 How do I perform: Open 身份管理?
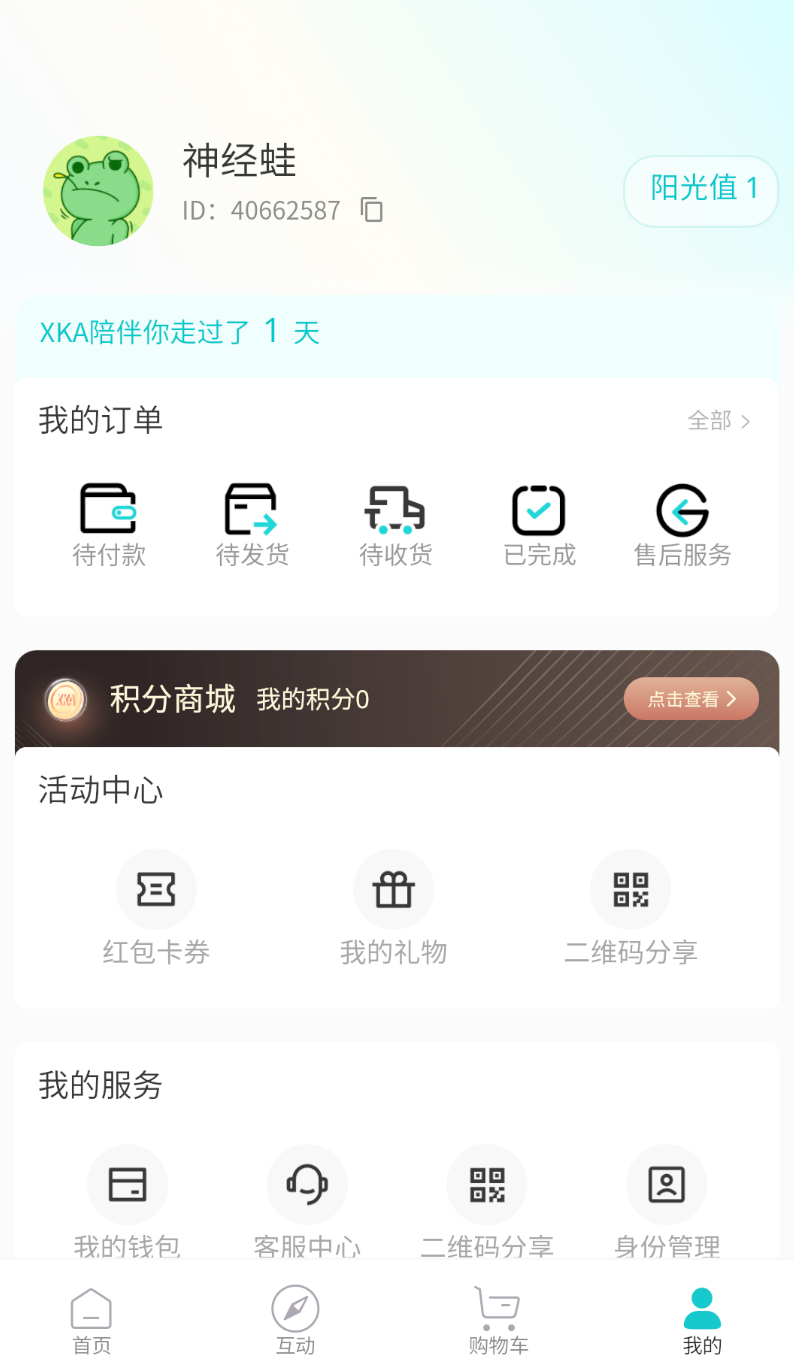pyautogui.click(x=667, y=1202)
